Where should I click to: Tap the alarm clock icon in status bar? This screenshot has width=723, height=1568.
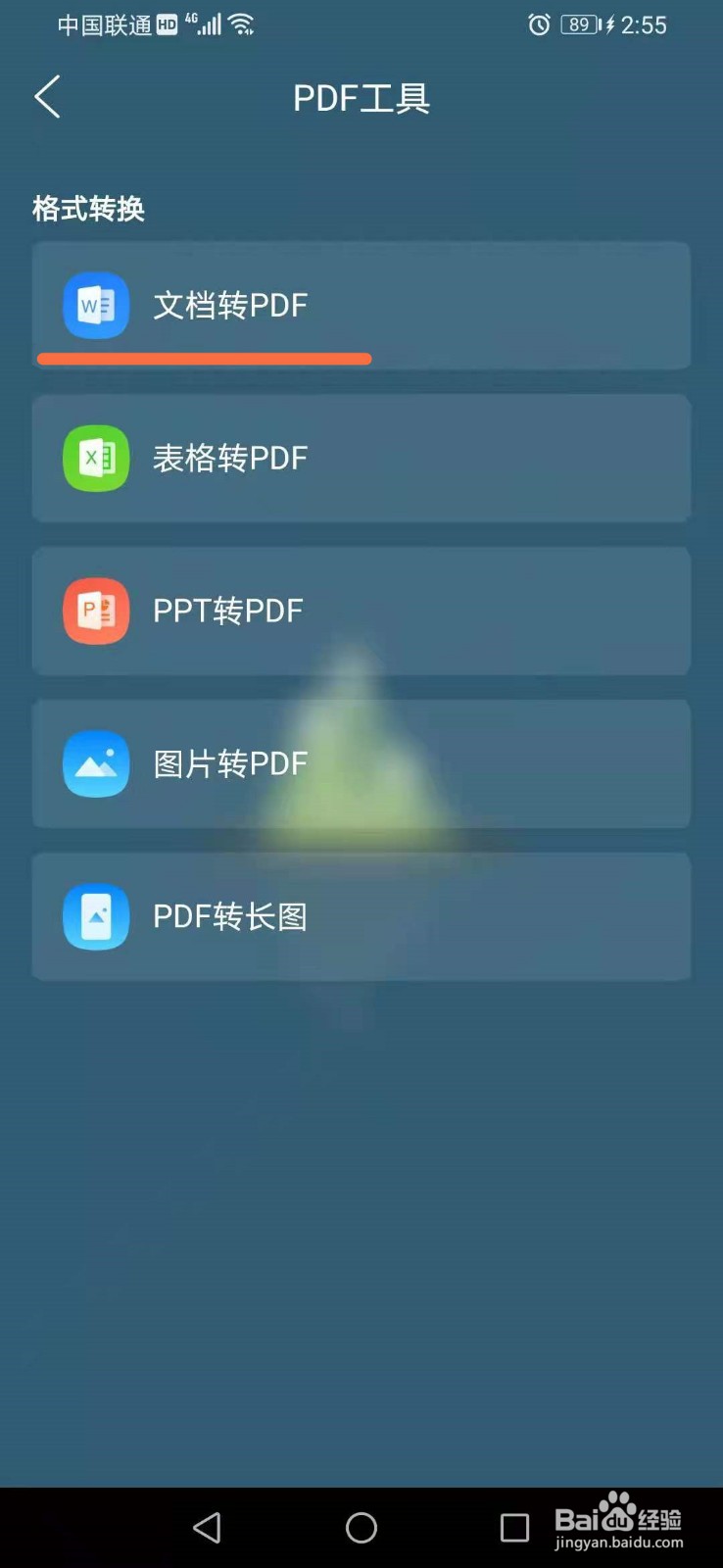point(540,24)
